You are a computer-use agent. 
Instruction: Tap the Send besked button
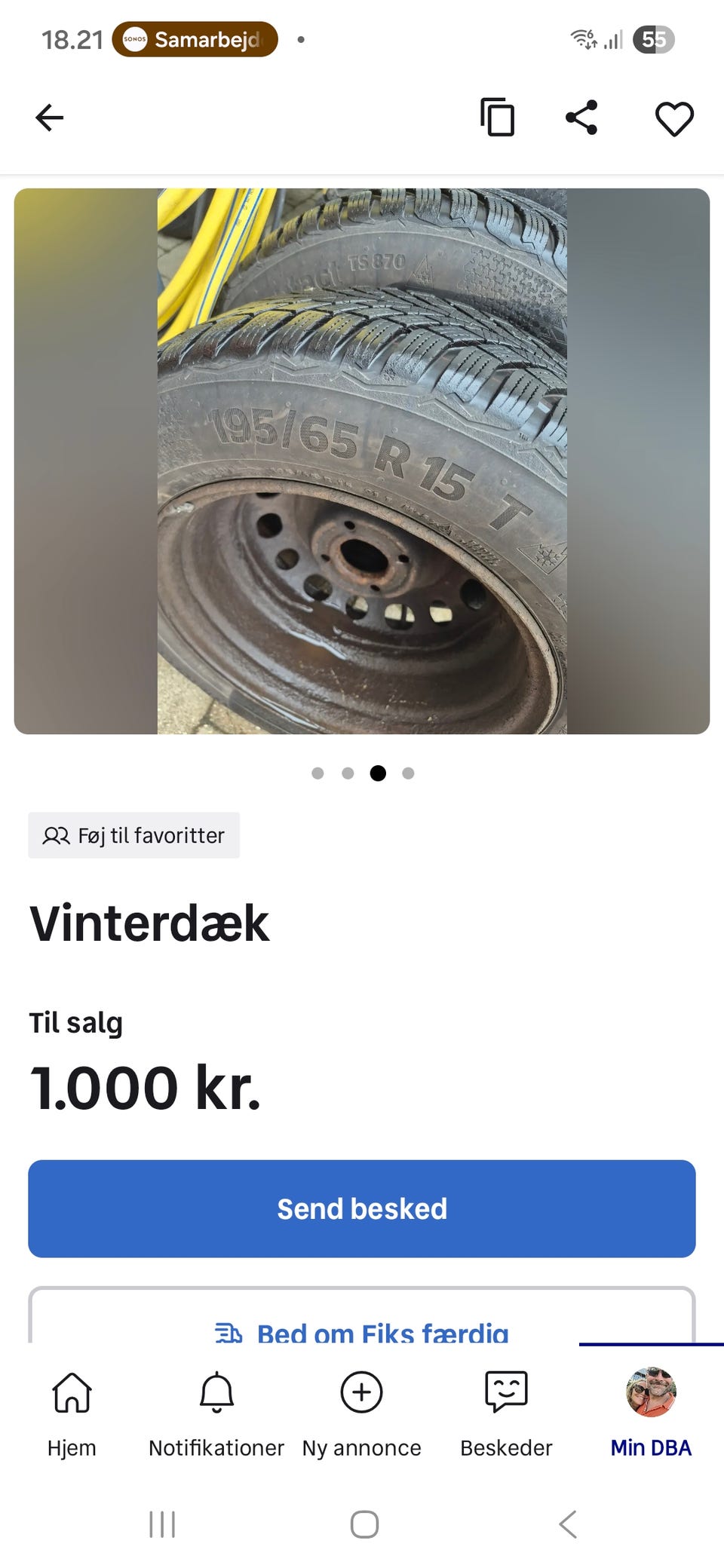(362, 1208)
